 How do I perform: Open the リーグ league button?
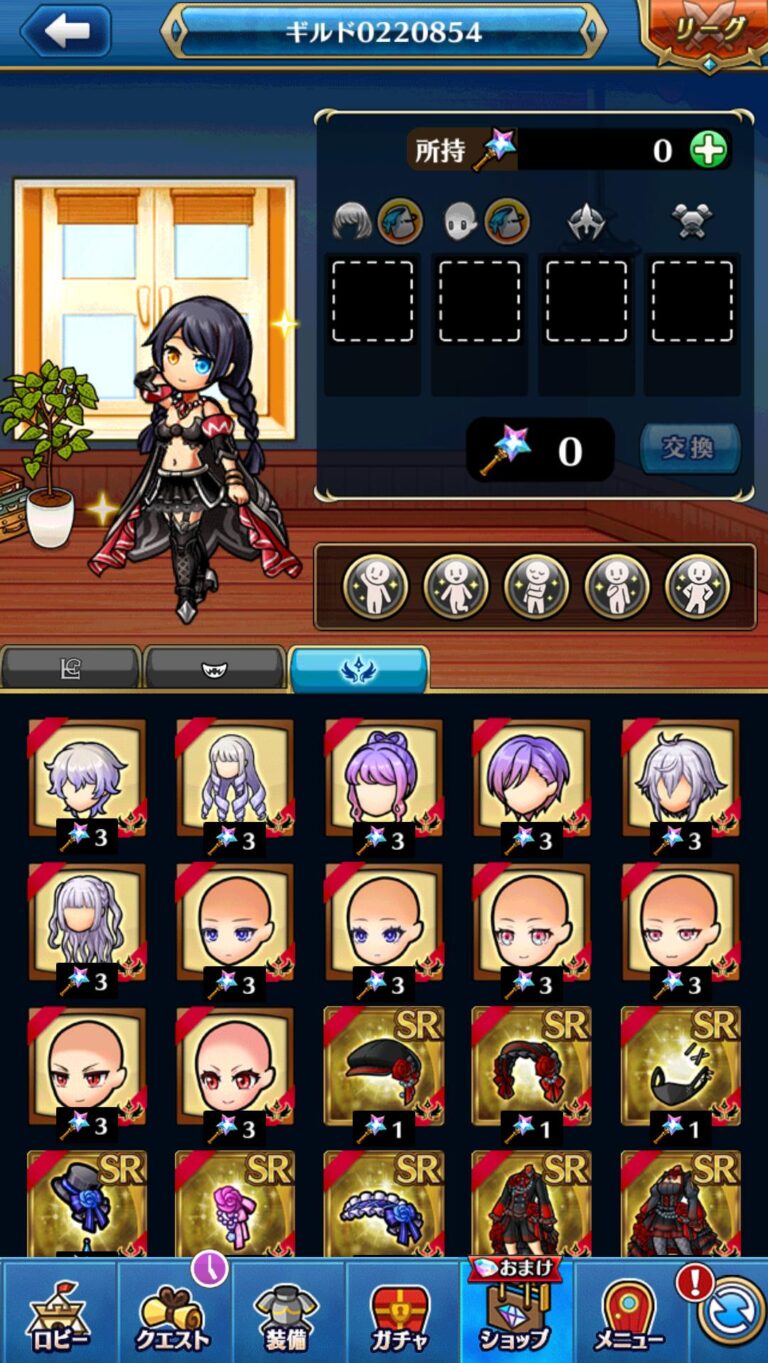706,31
